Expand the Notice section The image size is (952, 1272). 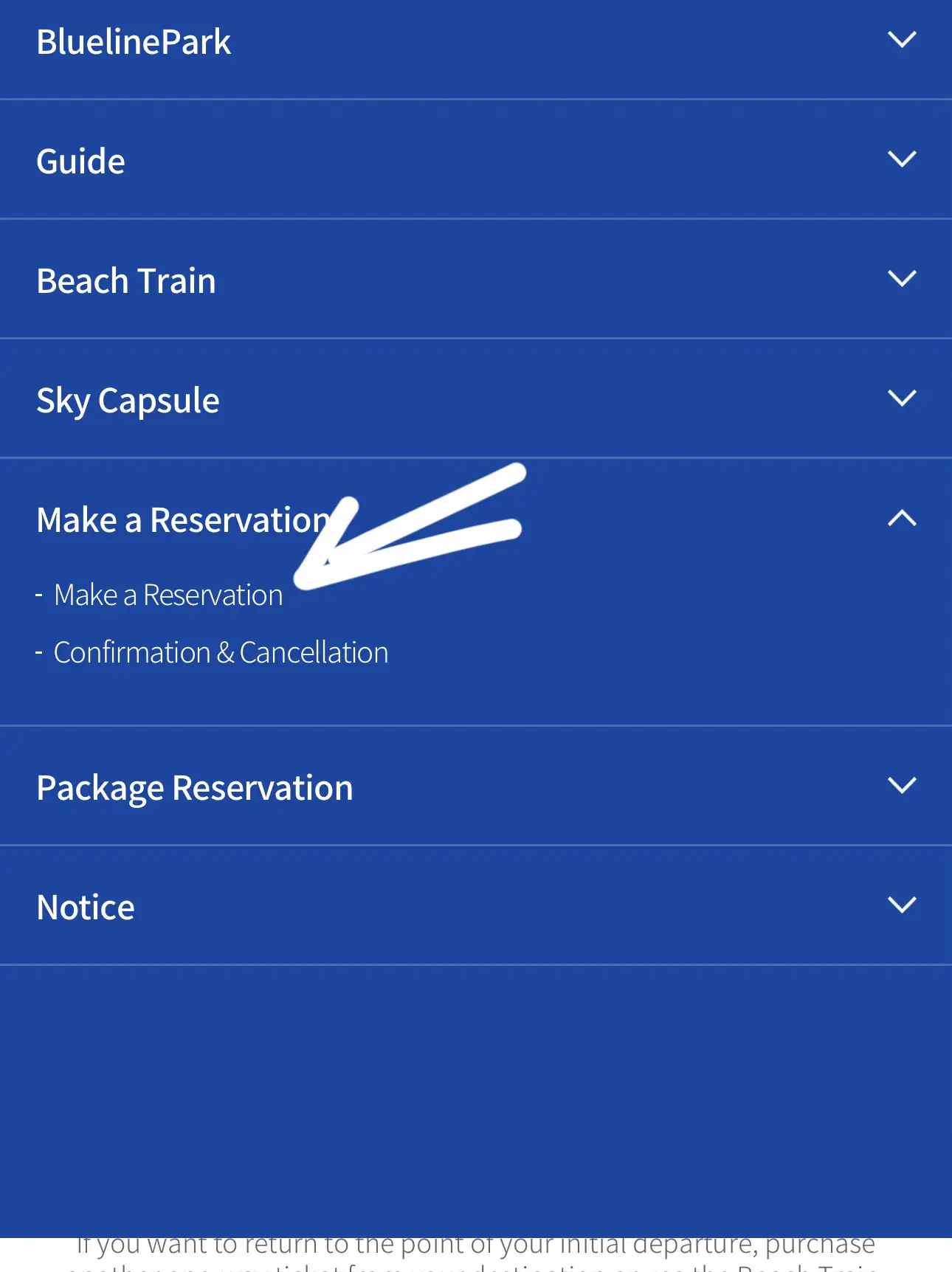[x=901, y=905]
